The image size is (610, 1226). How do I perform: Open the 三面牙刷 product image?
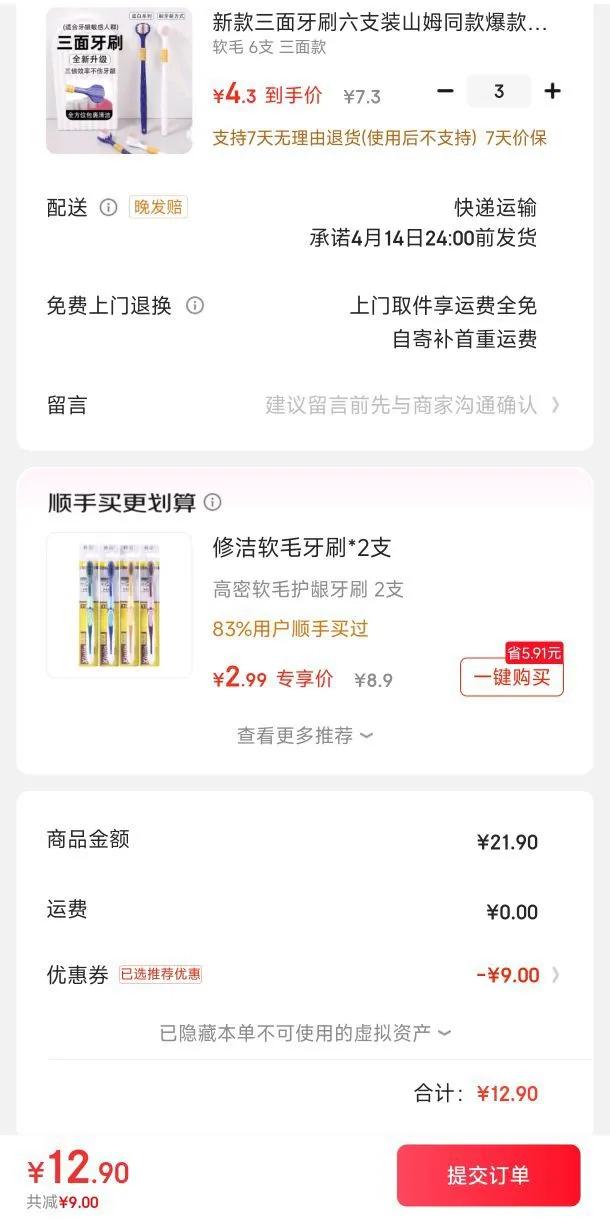pos(119,81)
